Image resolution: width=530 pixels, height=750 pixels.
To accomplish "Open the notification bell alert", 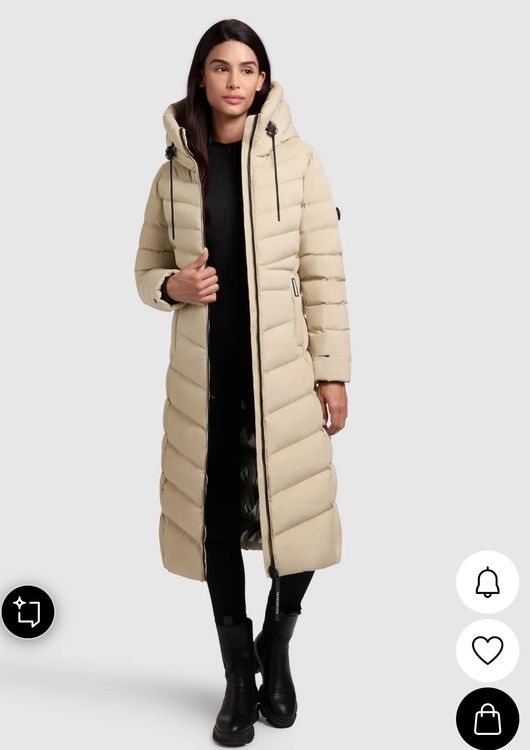I will point(487,582).
